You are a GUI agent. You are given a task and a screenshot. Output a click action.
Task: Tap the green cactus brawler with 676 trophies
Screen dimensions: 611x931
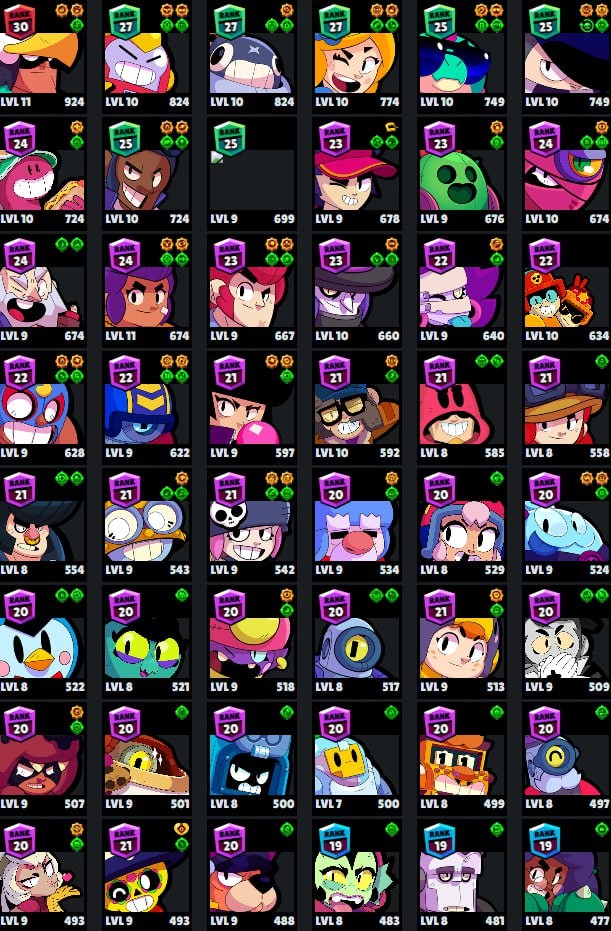tap(462, 173)
